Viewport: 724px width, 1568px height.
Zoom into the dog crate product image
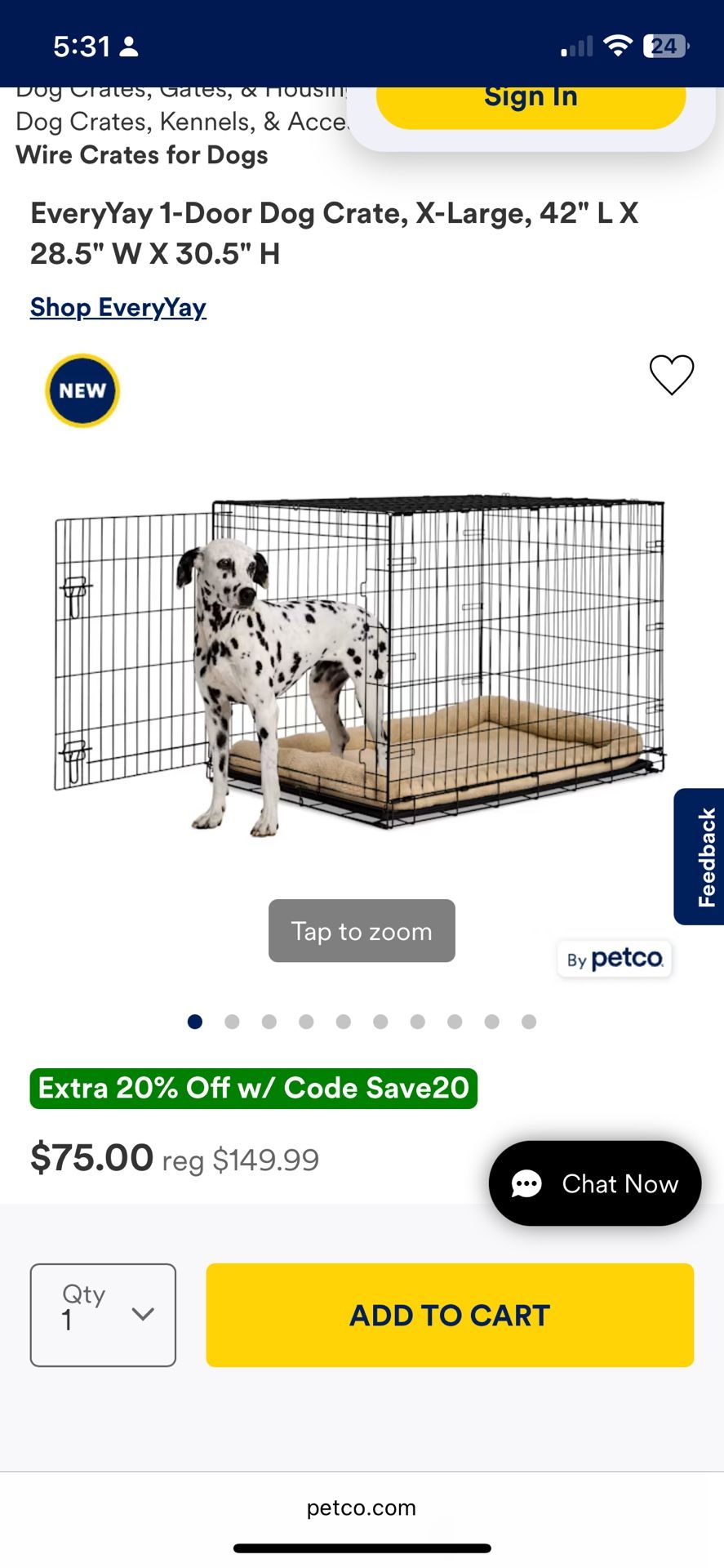coord(362,930)
